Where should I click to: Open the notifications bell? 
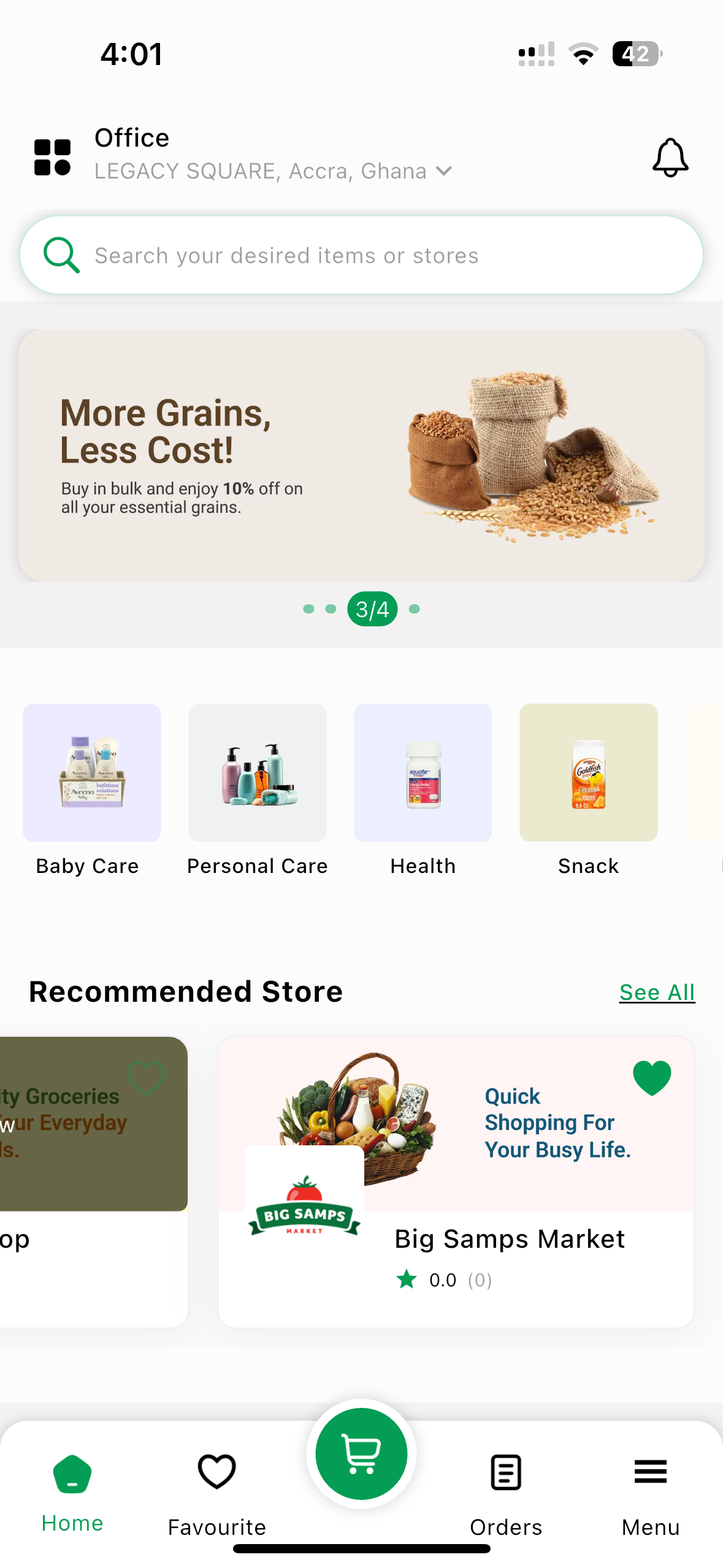670,158
